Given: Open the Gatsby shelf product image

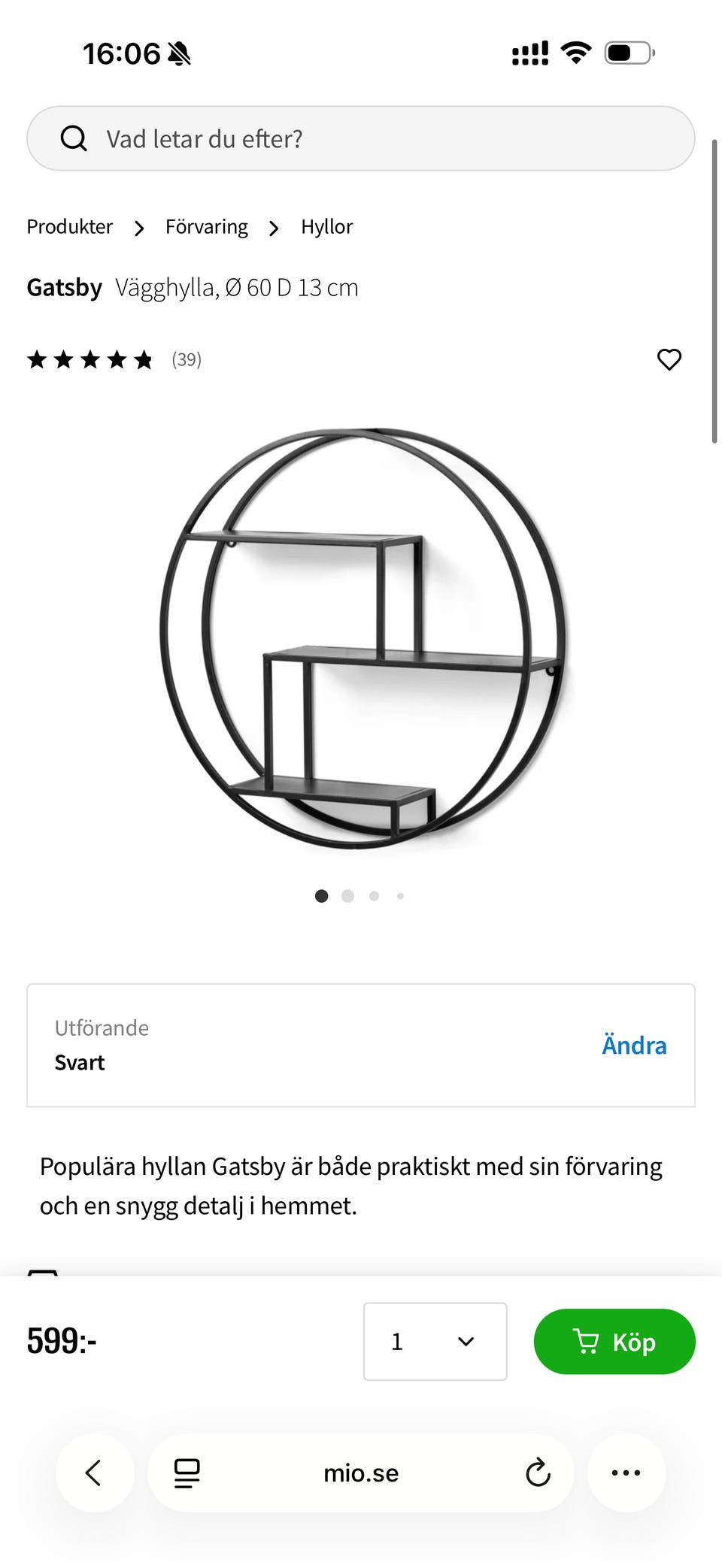Looking at the screenshot, I should 363,638.
